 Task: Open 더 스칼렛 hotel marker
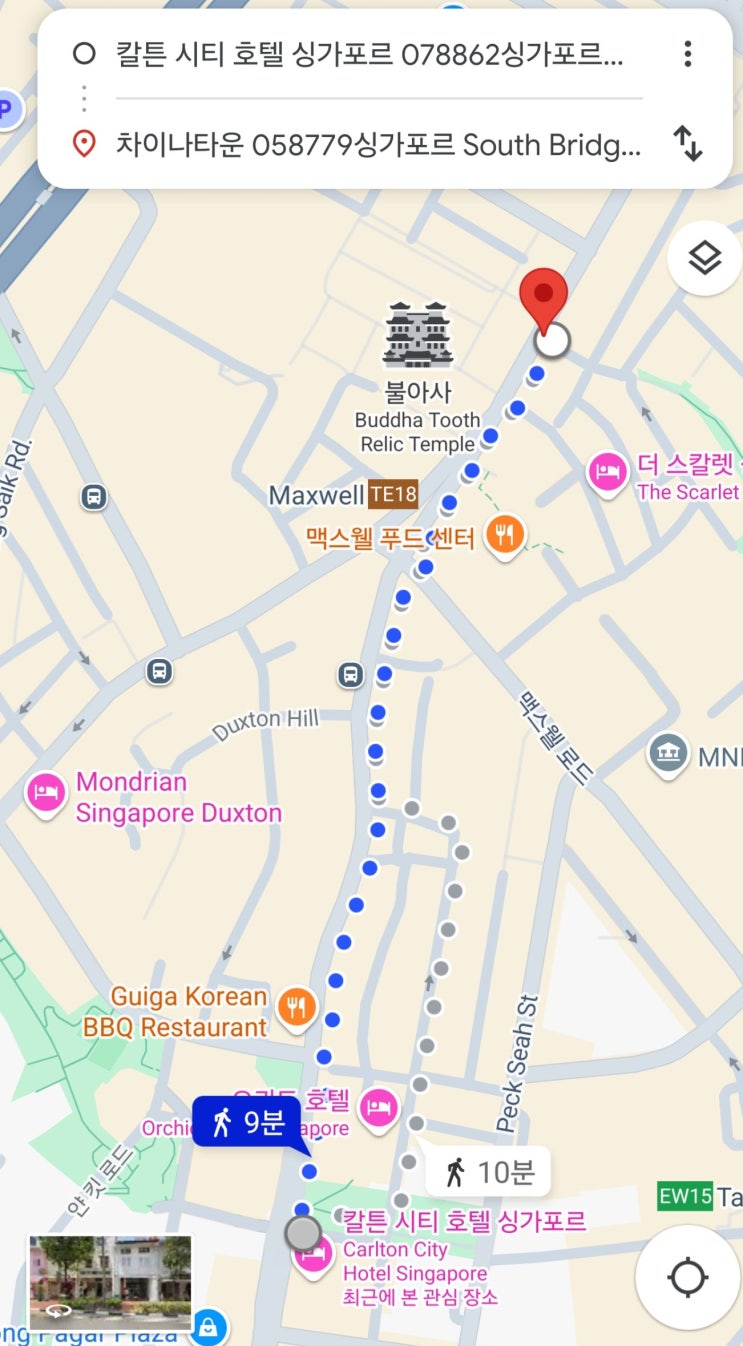tap(607, 470)
